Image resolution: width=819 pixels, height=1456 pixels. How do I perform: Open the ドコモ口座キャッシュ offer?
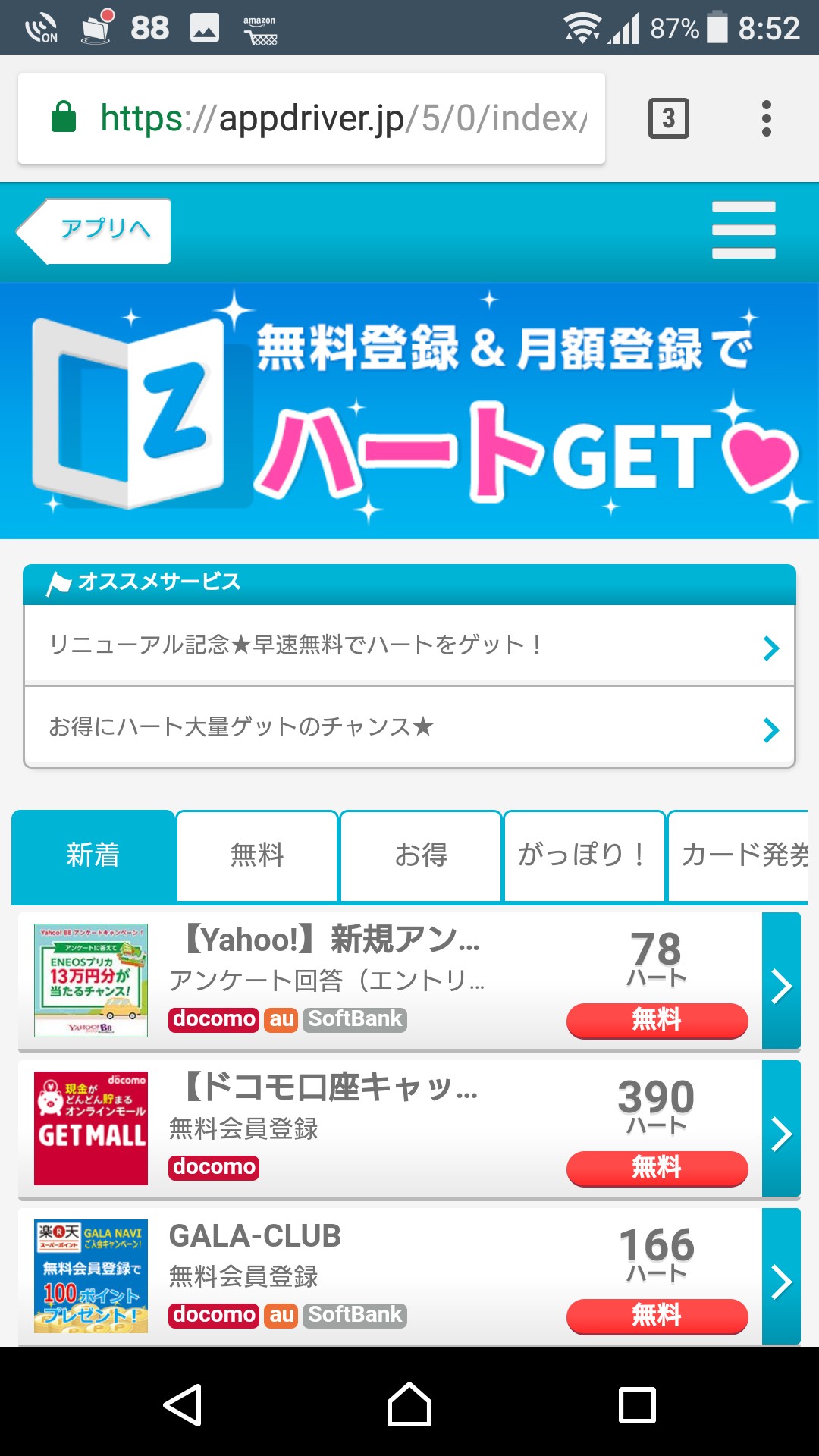(x=409, y=1128)
